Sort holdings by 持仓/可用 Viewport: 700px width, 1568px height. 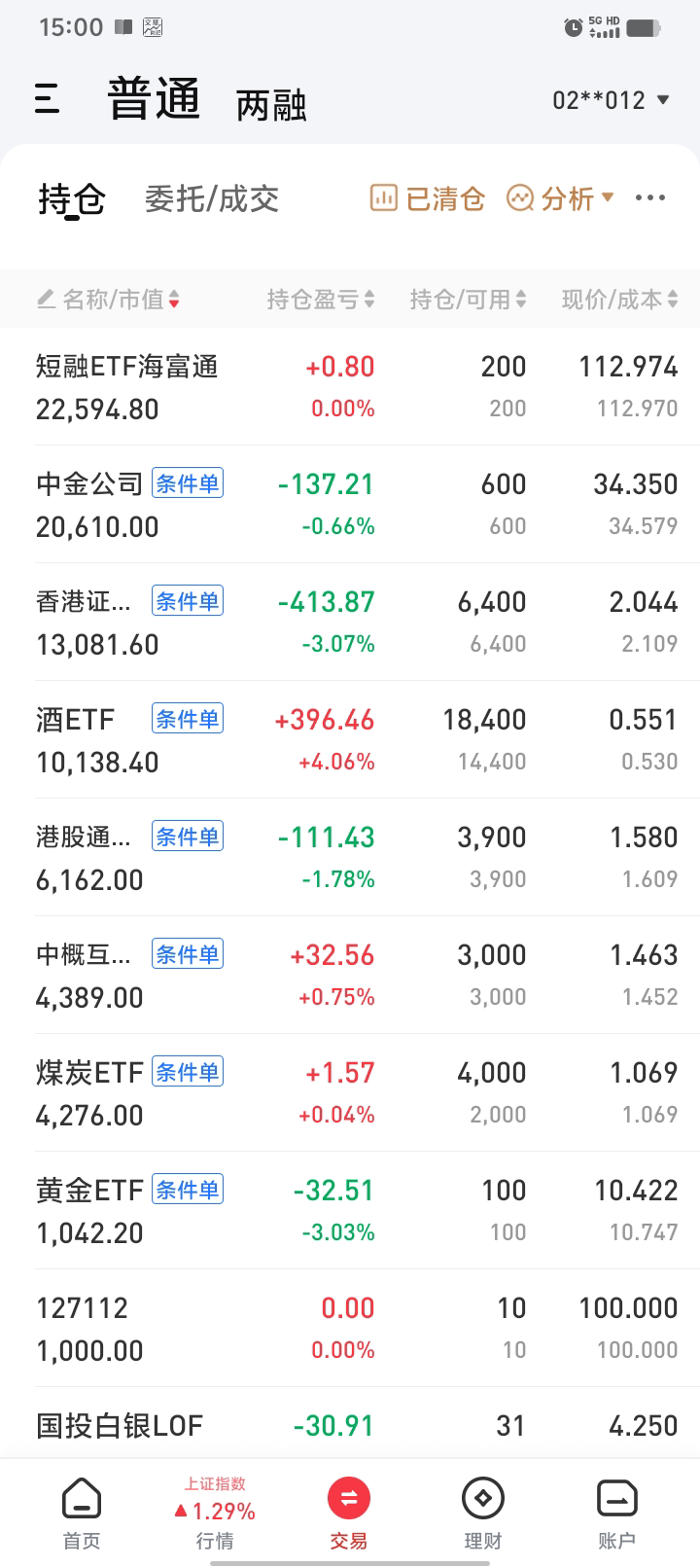point(468,300)
